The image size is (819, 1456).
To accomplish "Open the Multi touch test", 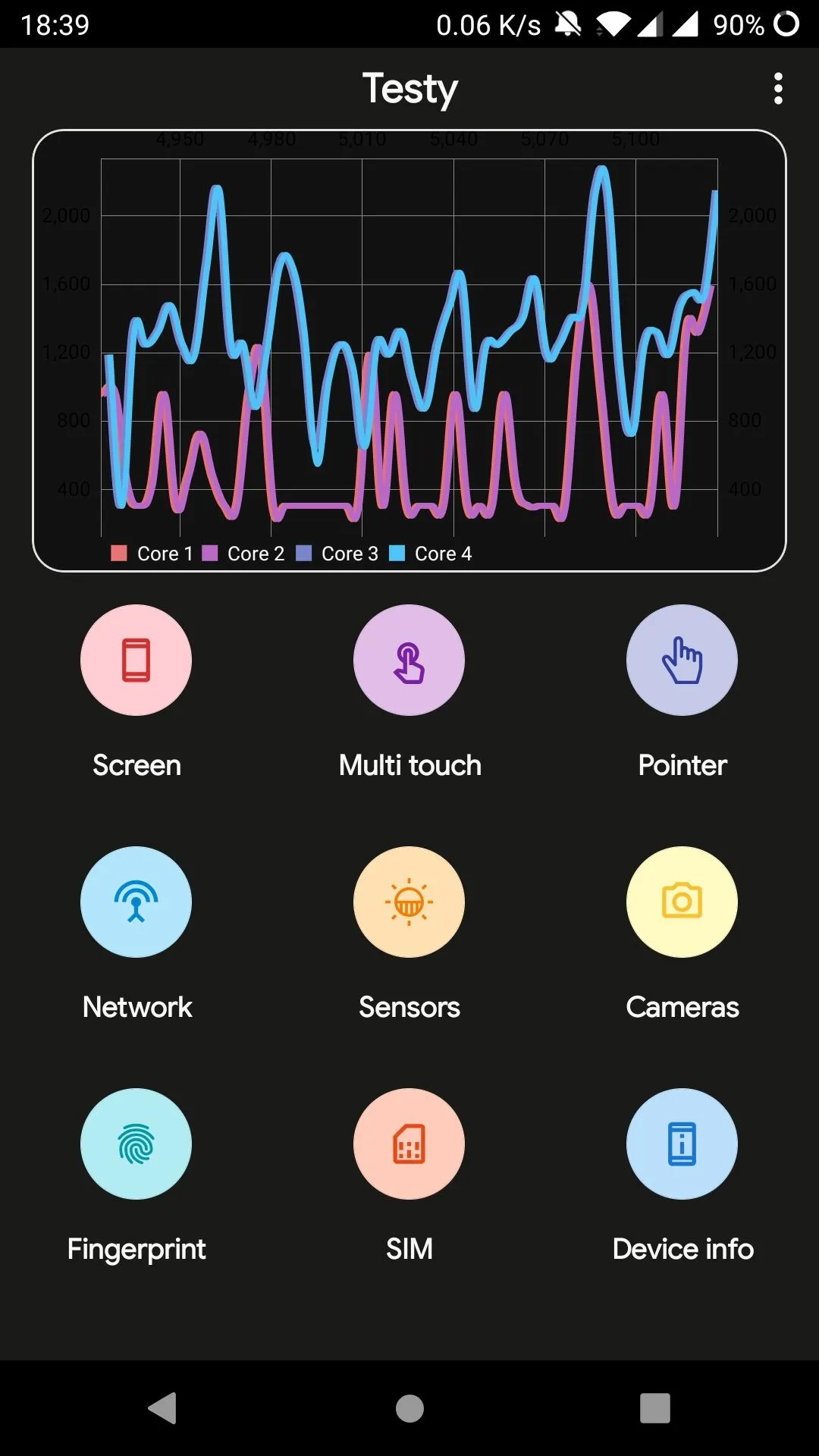I will tap(409, 661).
